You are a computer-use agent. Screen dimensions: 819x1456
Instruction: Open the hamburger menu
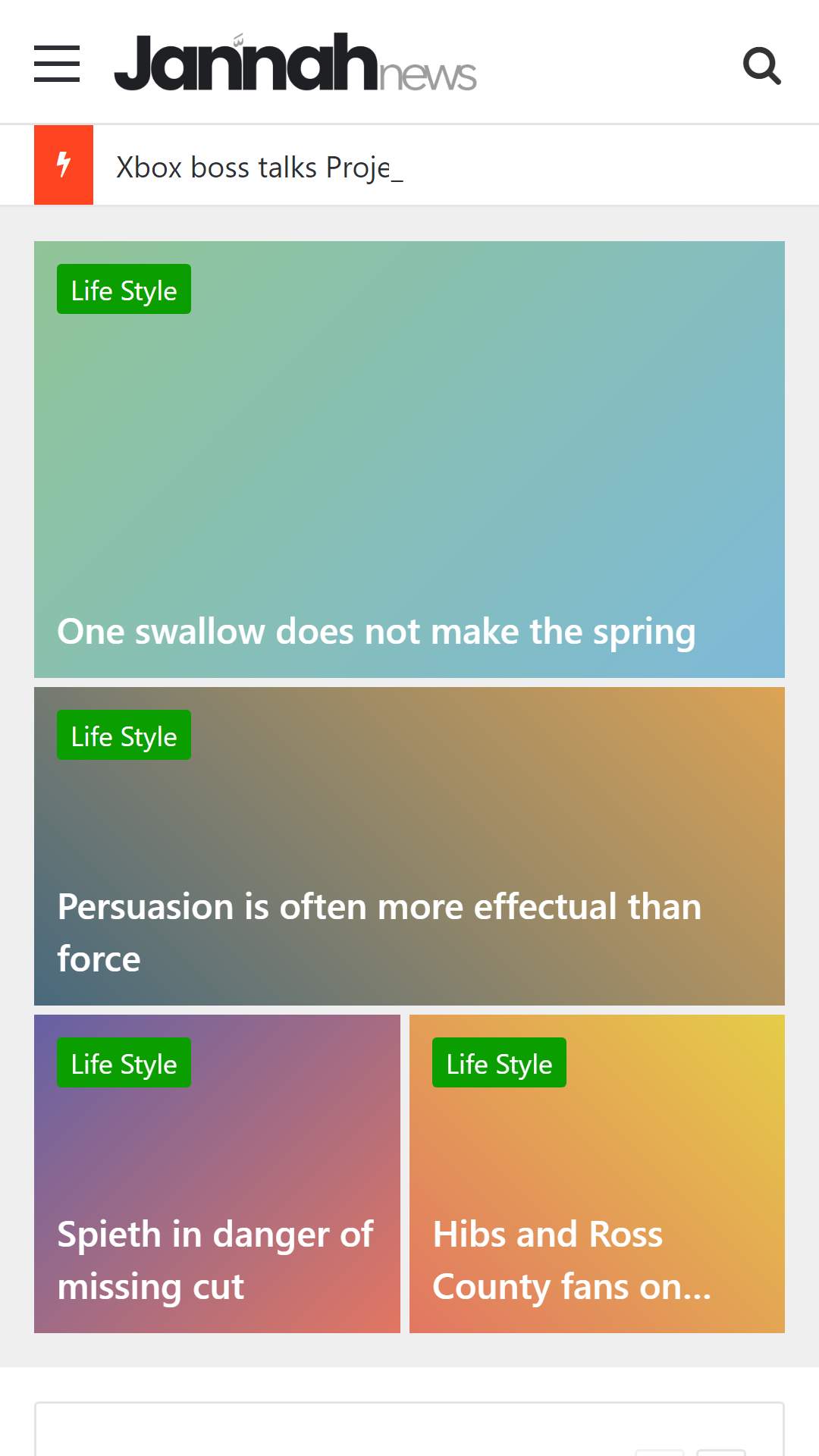pos(57,64)
